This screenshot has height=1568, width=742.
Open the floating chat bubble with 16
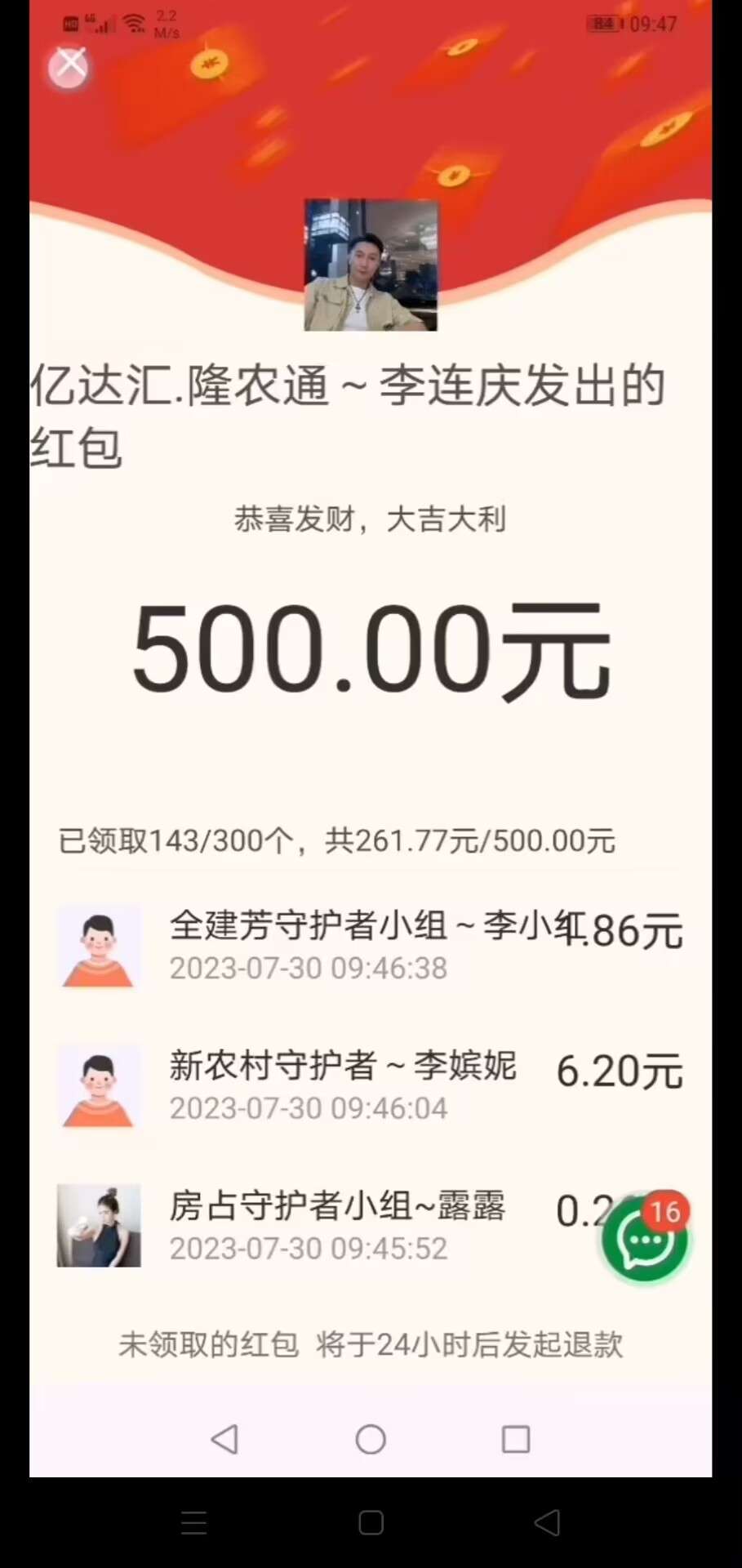point(646,1239)
